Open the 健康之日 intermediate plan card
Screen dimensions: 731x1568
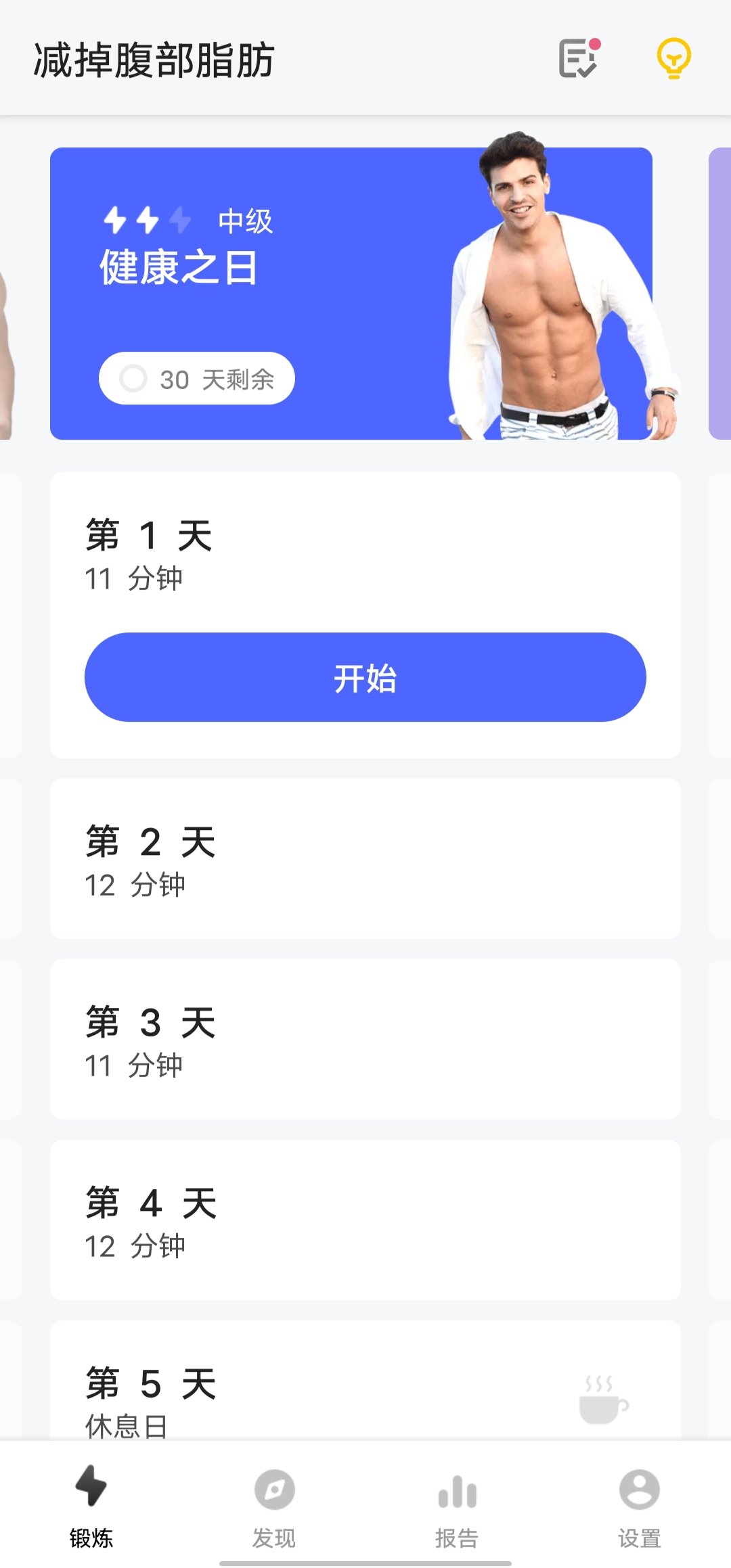(x=351, y=294)
